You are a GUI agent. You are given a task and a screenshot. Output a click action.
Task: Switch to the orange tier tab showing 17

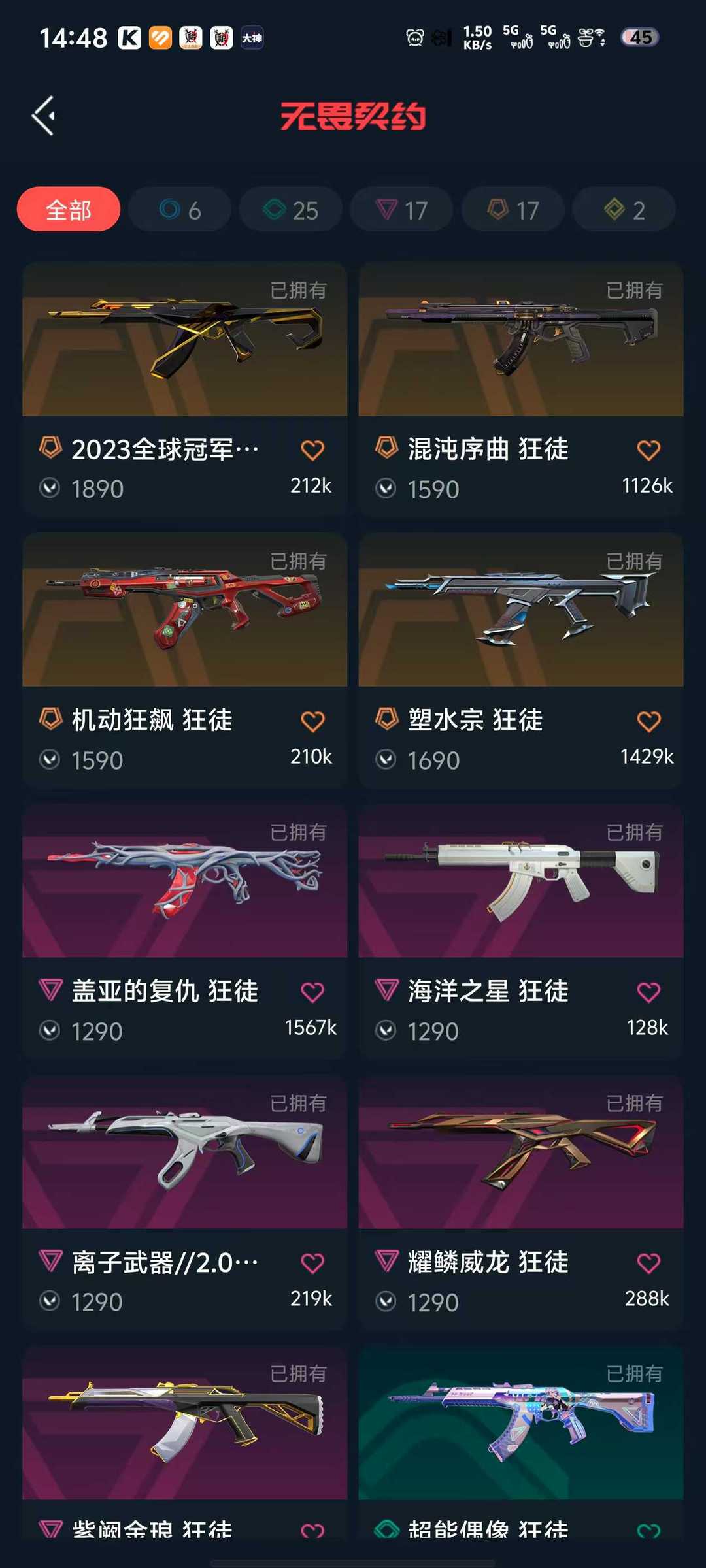pyautogui.click(x=513, y=210)
